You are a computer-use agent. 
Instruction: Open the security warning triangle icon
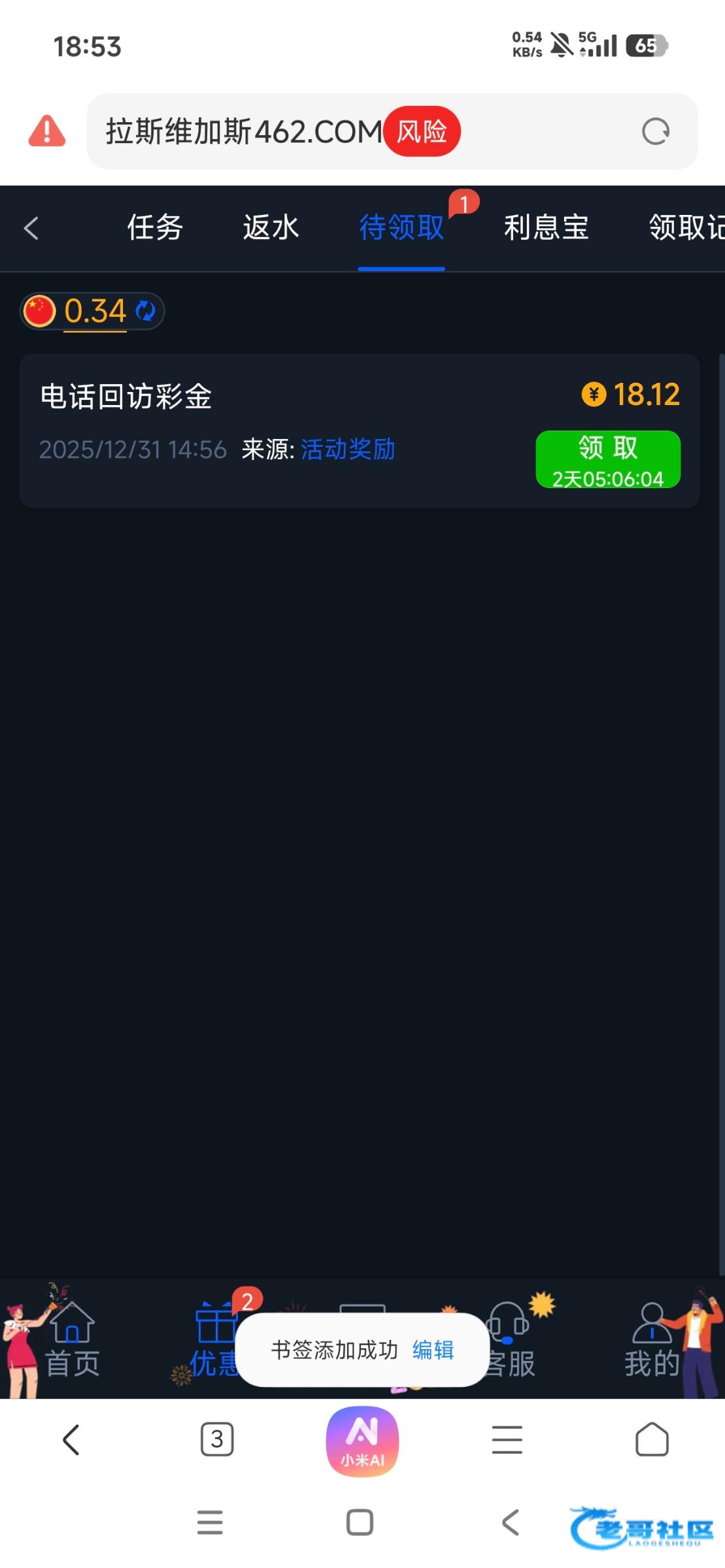47,131
